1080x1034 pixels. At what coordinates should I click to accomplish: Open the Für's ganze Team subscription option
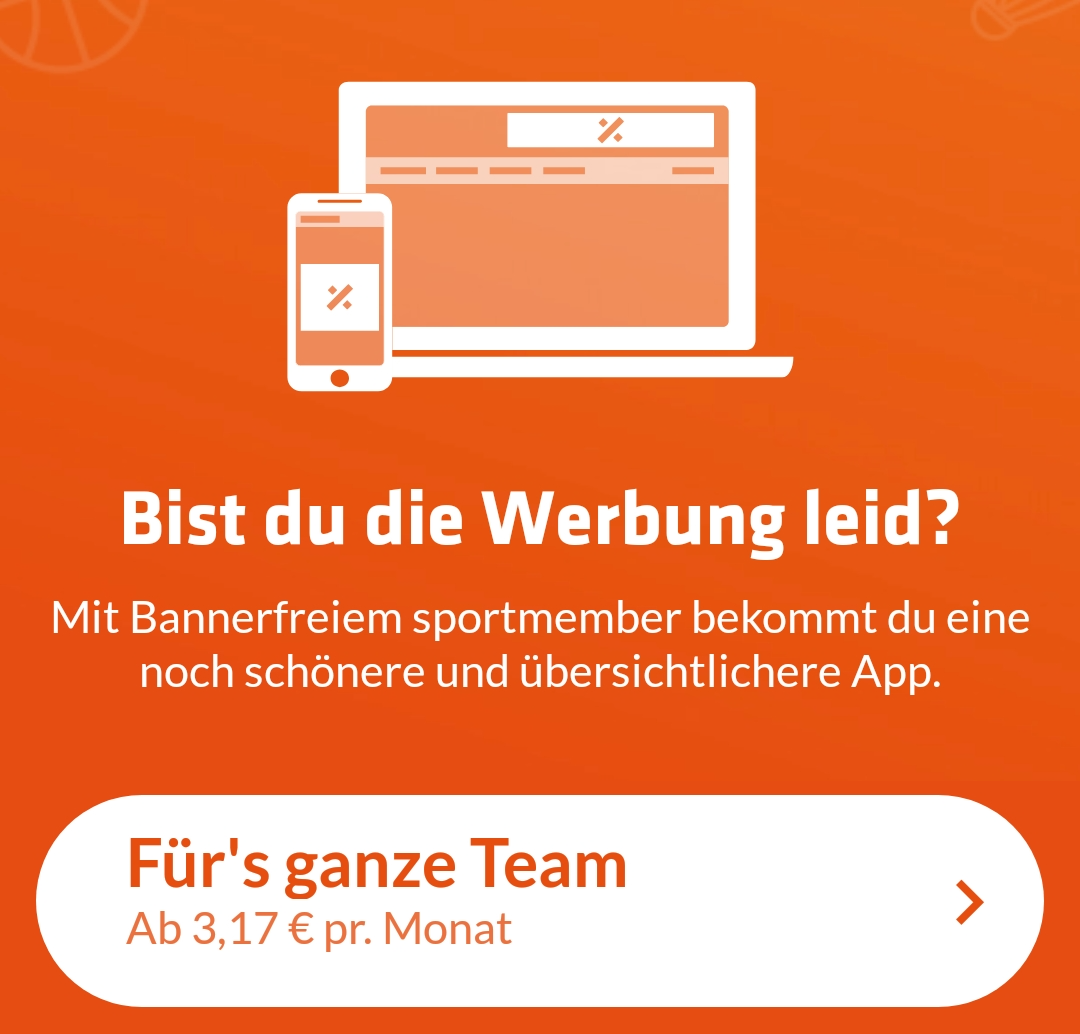coord(540,900)
